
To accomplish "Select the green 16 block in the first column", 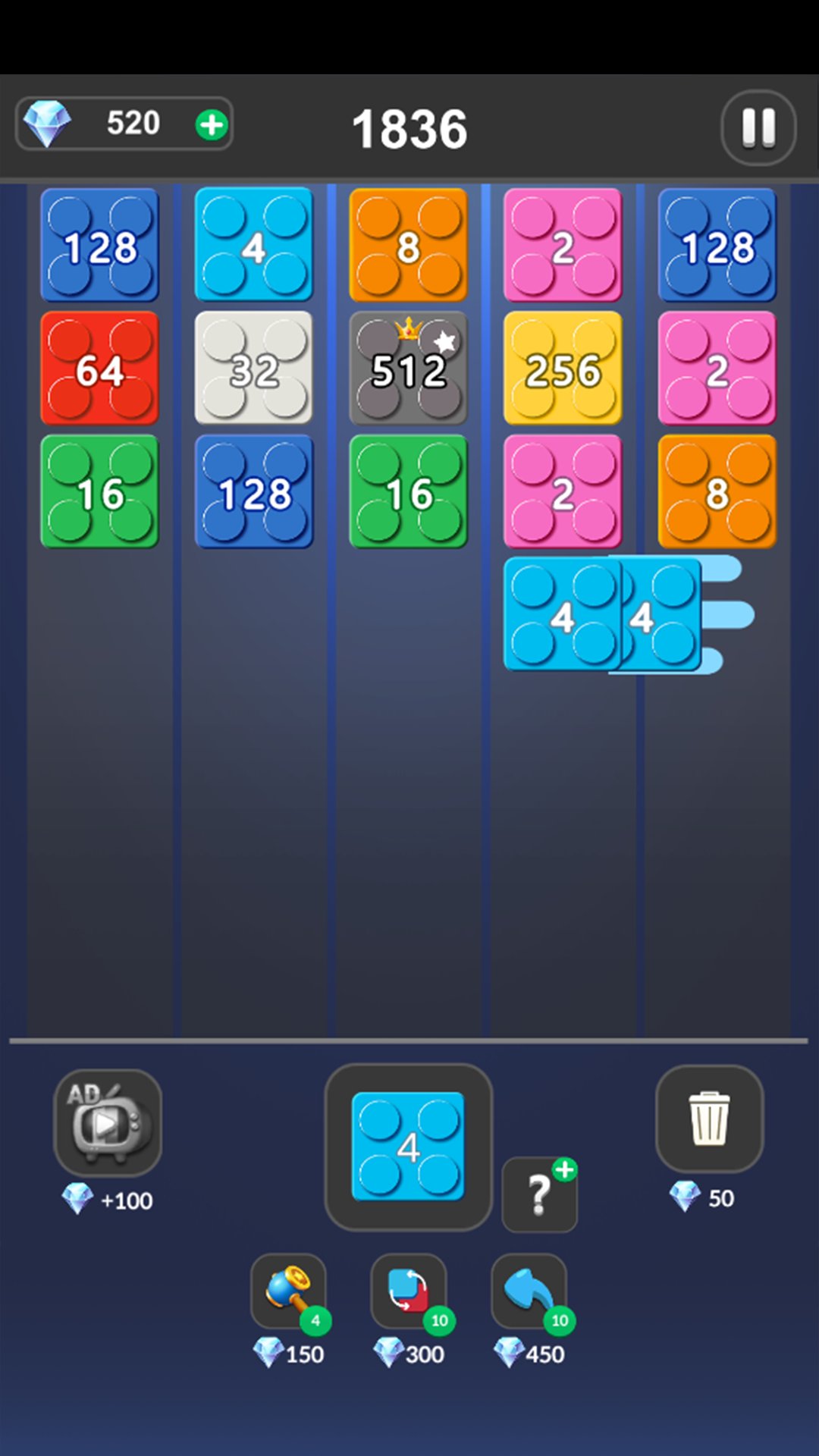I will [x=99, y=493].
